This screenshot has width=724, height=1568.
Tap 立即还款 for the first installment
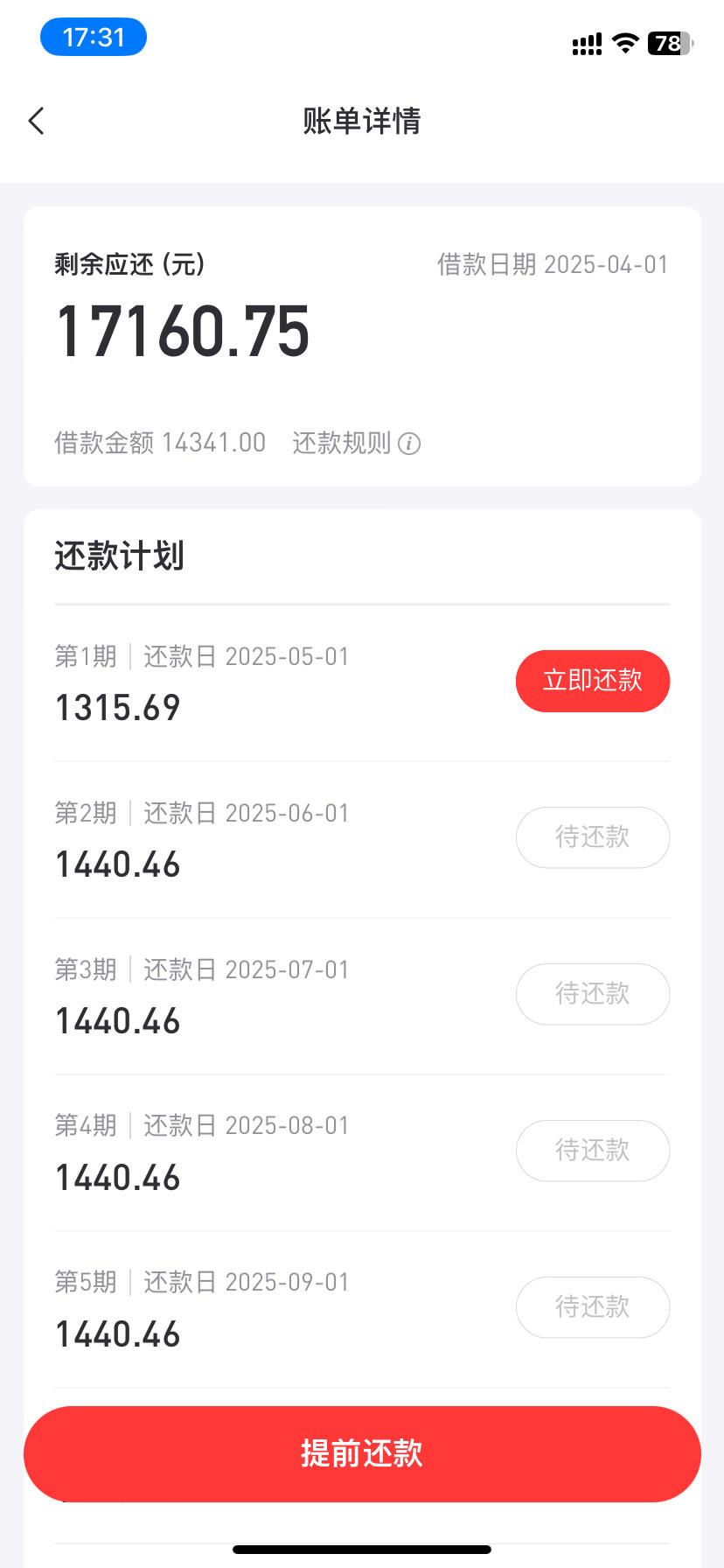point(593,681)
